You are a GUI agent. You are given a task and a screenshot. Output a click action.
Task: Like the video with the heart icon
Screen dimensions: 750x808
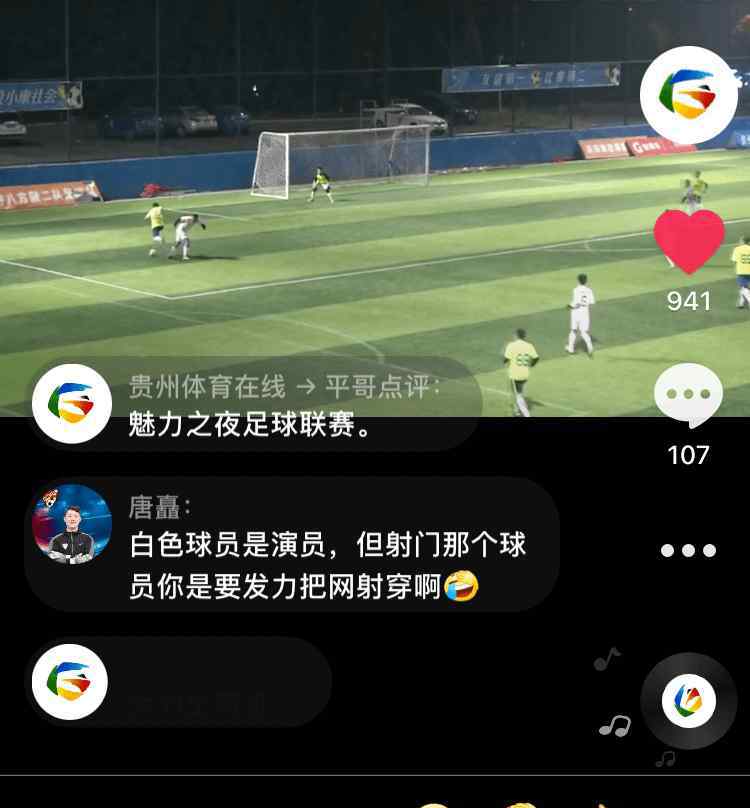pyautogui.click(x=689, y=242)
